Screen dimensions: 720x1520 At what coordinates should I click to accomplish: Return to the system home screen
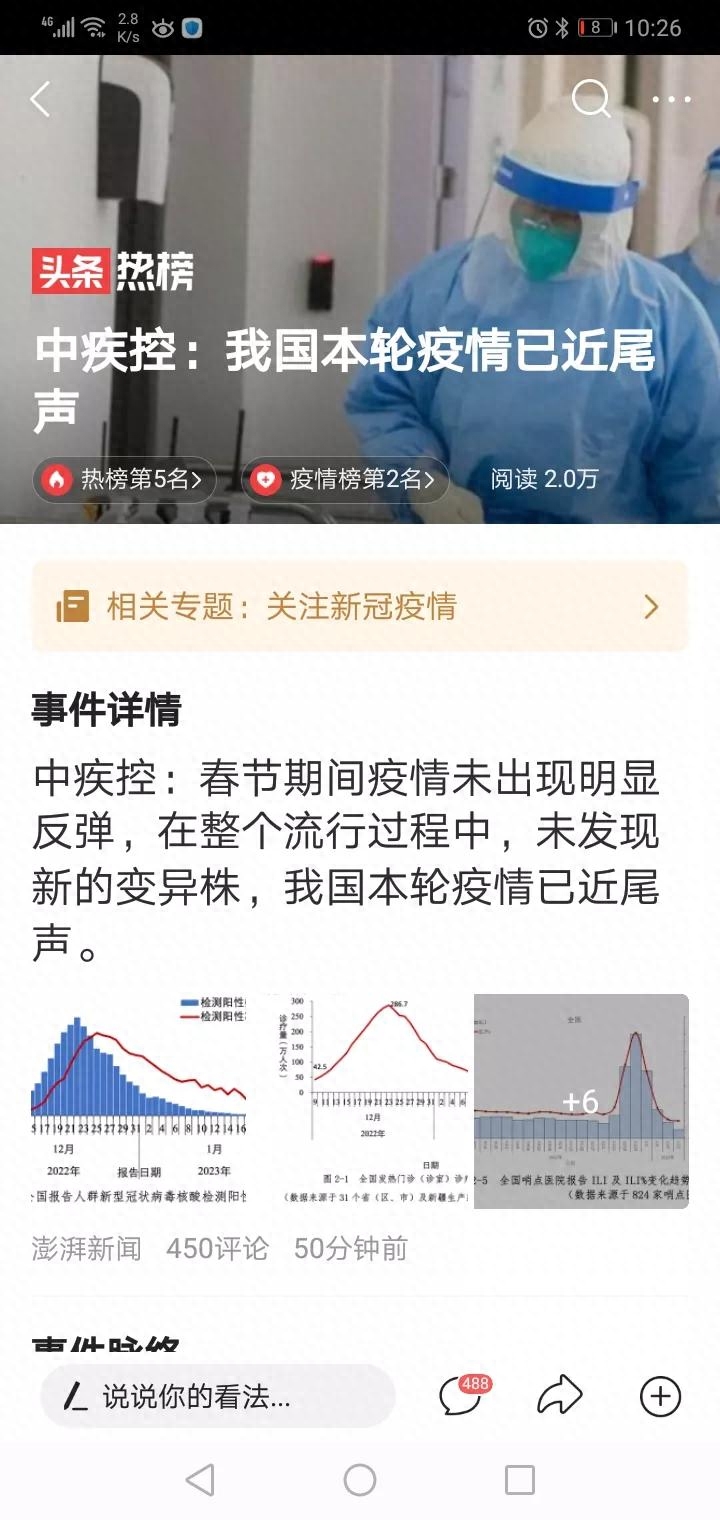click(360, 1480)
